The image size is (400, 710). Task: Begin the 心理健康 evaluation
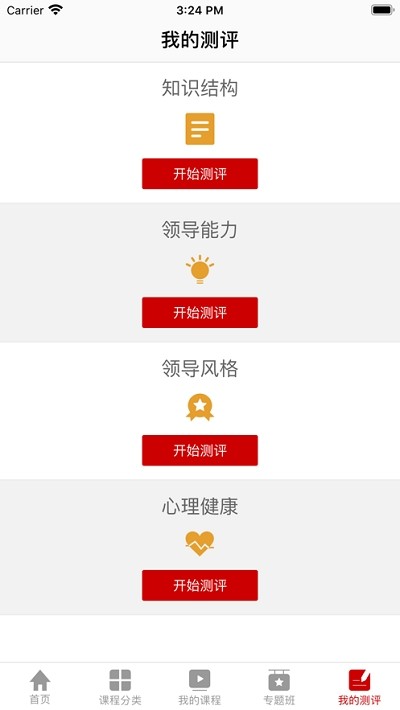(200, 585)
